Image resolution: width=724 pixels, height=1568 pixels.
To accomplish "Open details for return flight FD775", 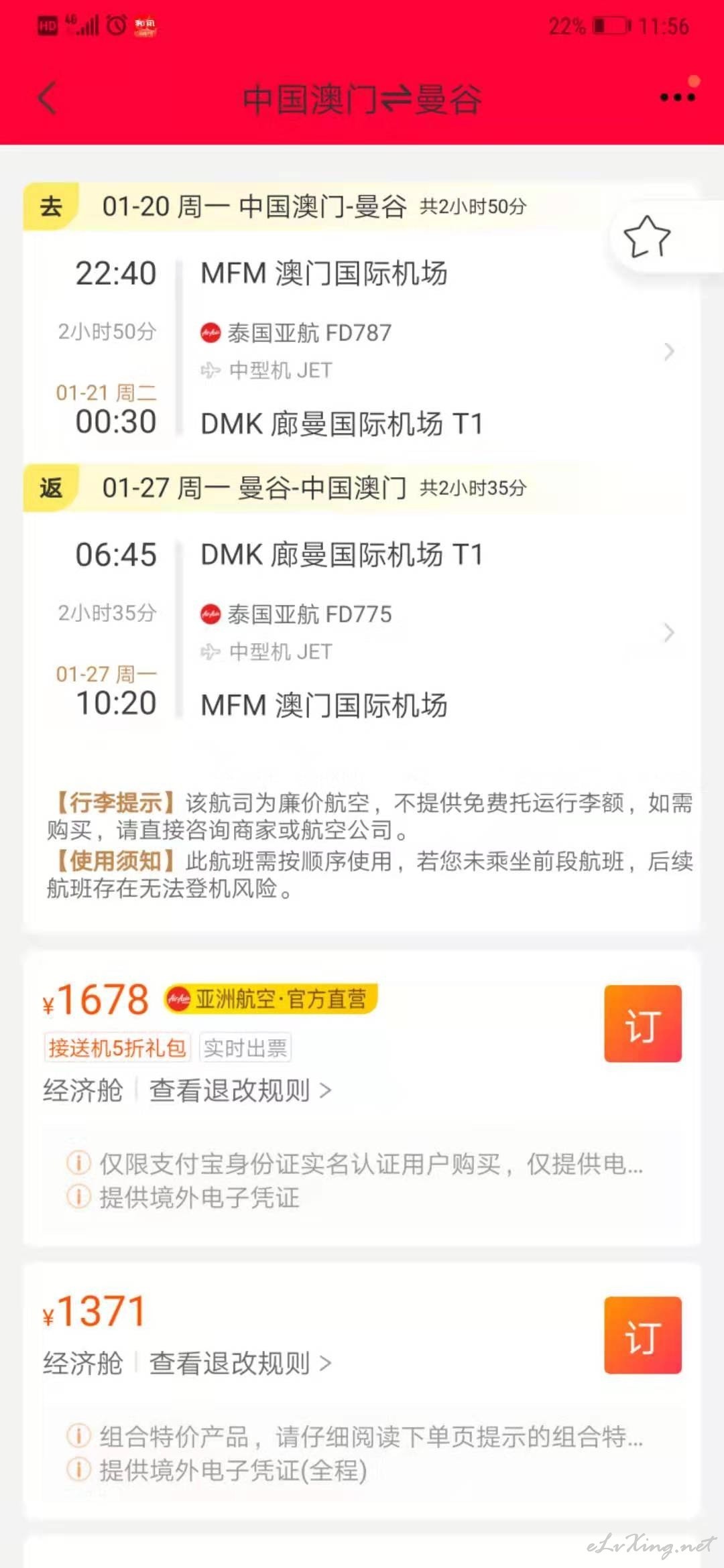I will click(x=362, y=631).
